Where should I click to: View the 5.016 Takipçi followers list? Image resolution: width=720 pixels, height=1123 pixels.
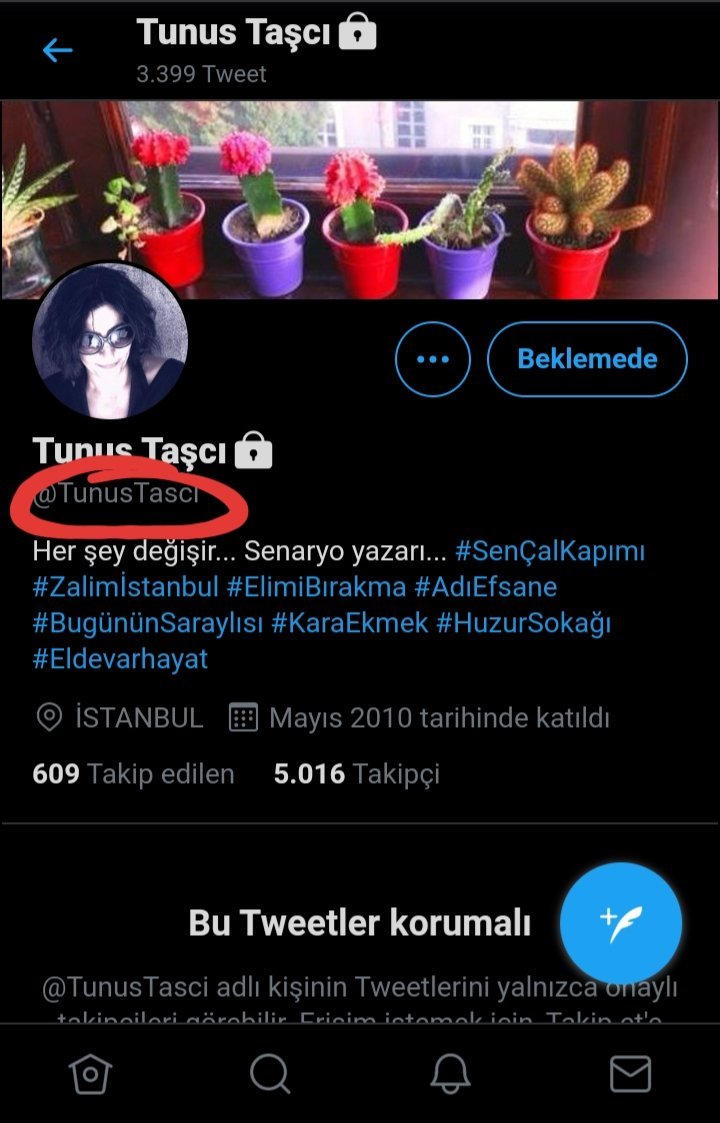357,774
